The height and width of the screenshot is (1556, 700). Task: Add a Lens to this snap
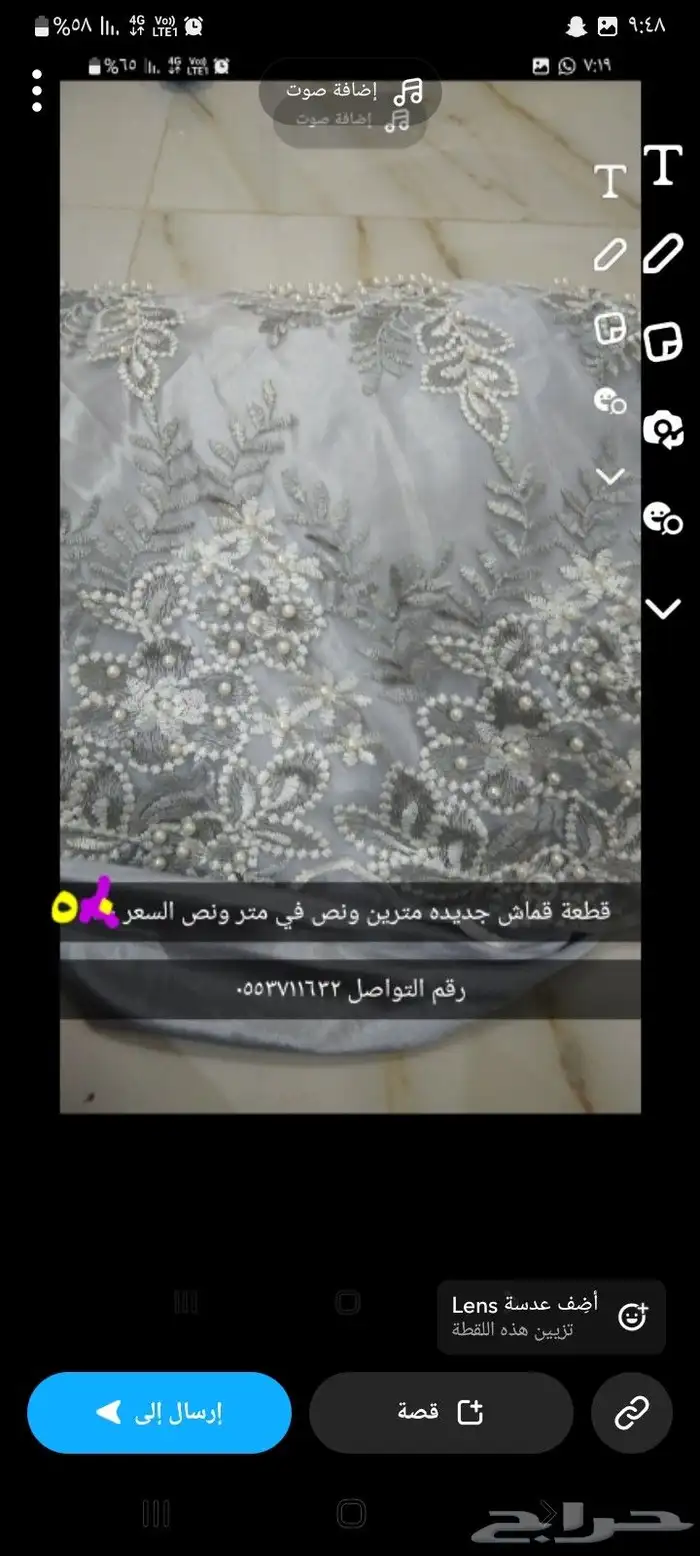click(551, 1316)
